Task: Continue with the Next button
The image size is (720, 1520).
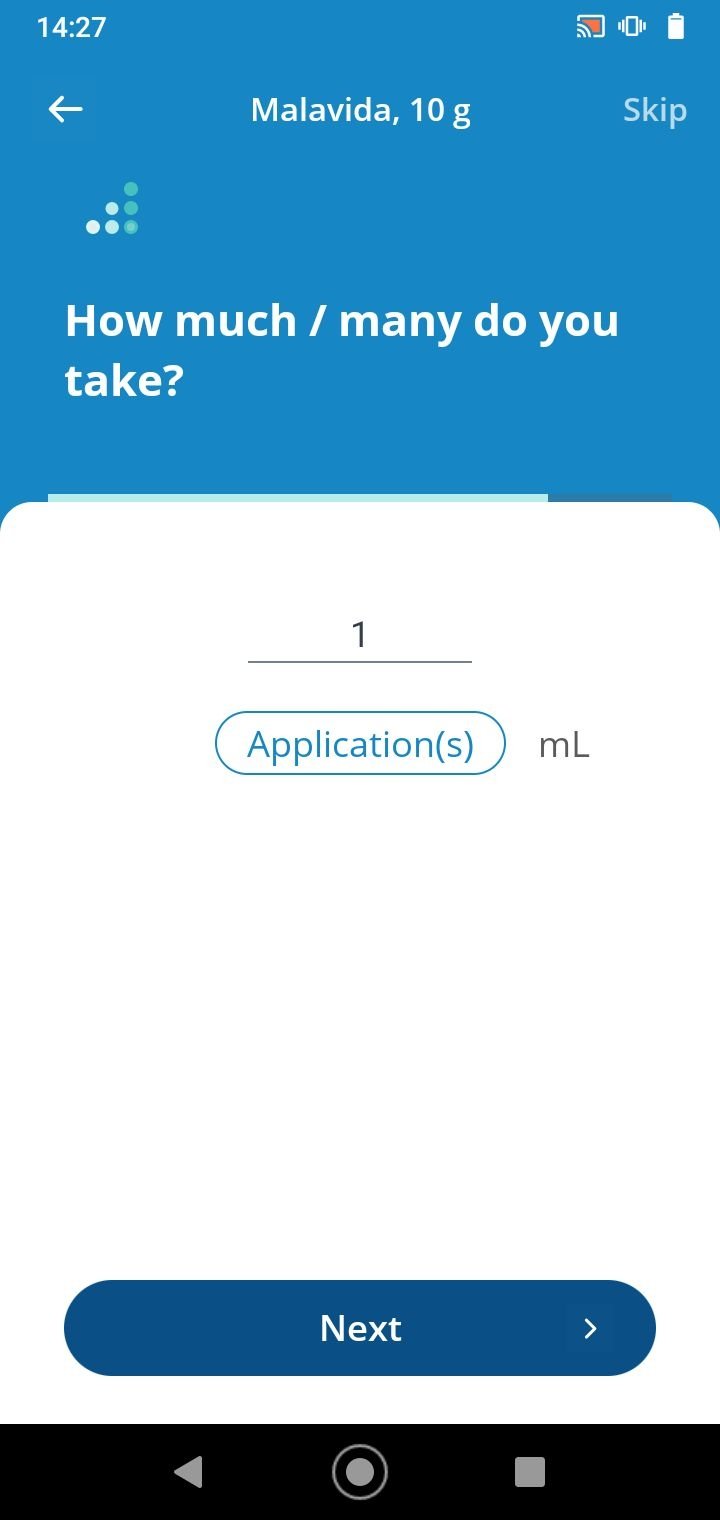Action: pyautogui.click(x=360, y=1328)
